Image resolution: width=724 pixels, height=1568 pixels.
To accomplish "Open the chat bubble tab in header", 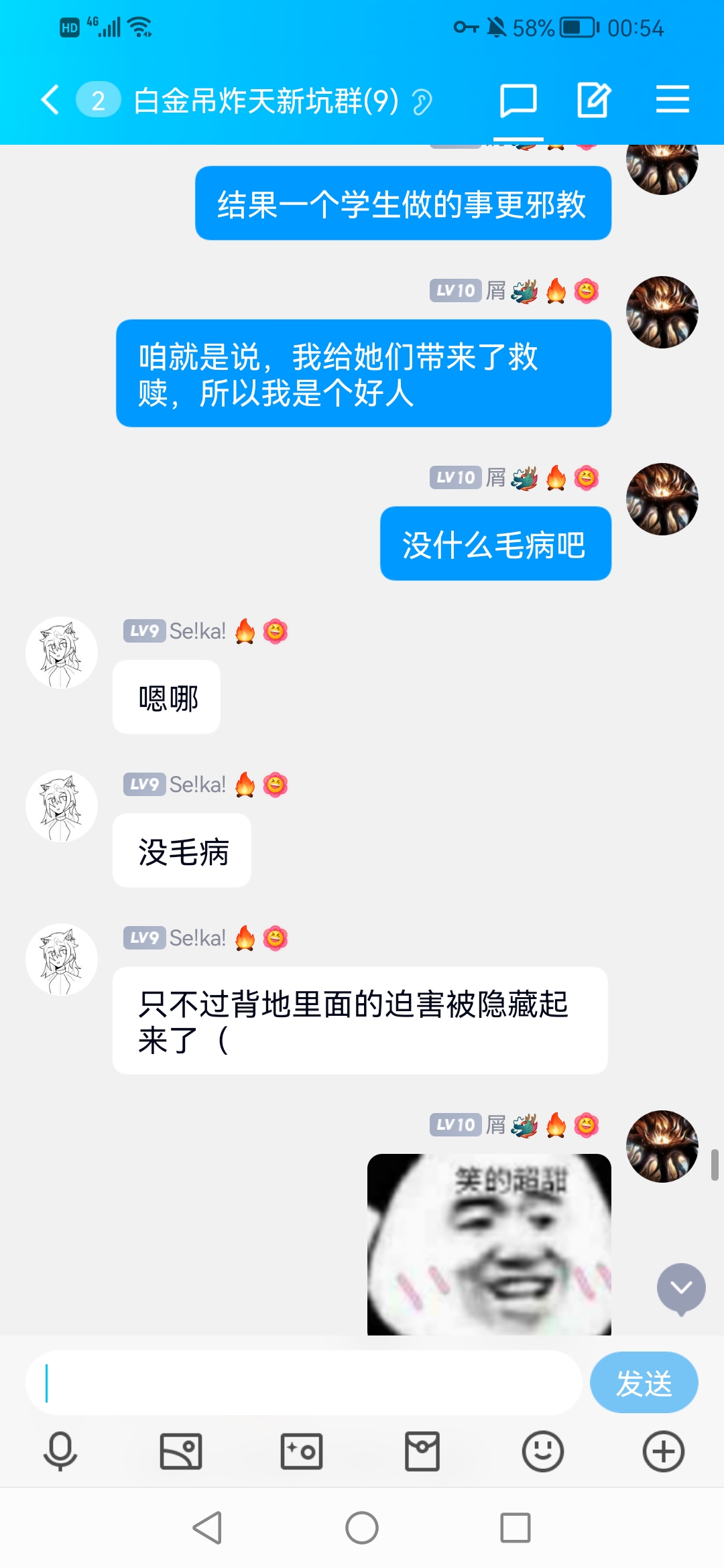I will coord(518,101).
